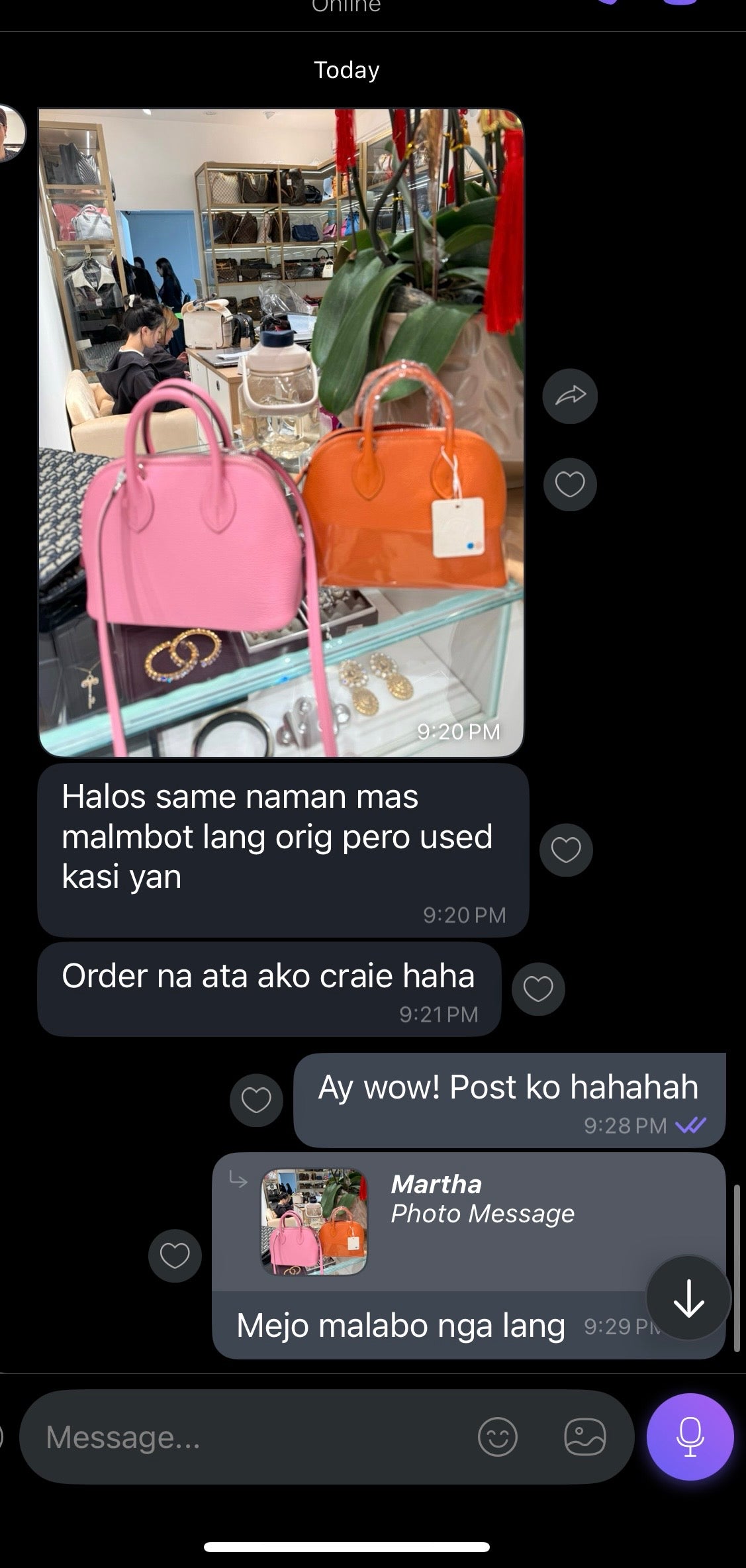Record a voice message
Screen dimensions: 746x1568
point(690,1437)
